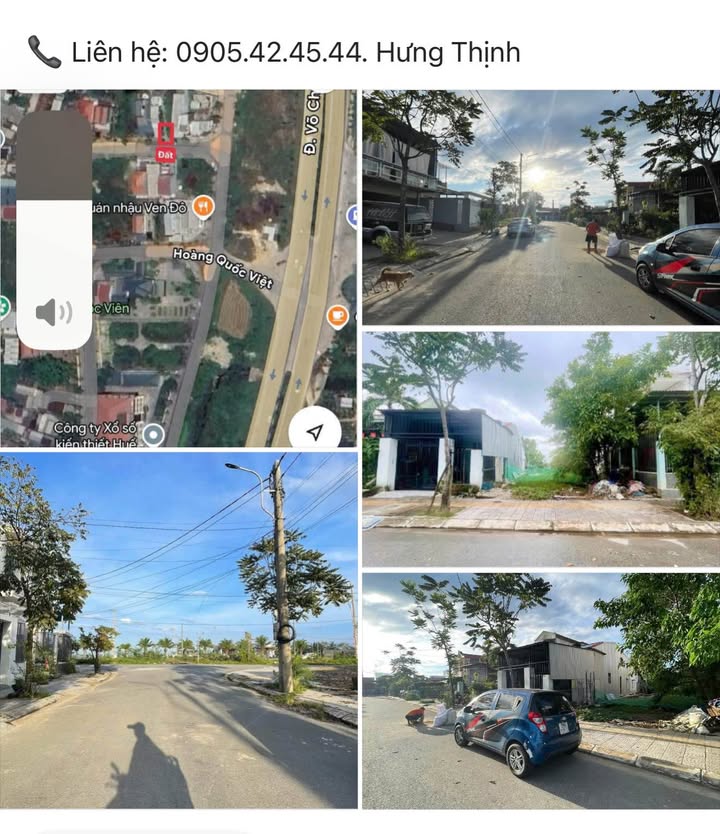Open the street photo with walking dog
720x834 pixels.
[x=540, y=207]
